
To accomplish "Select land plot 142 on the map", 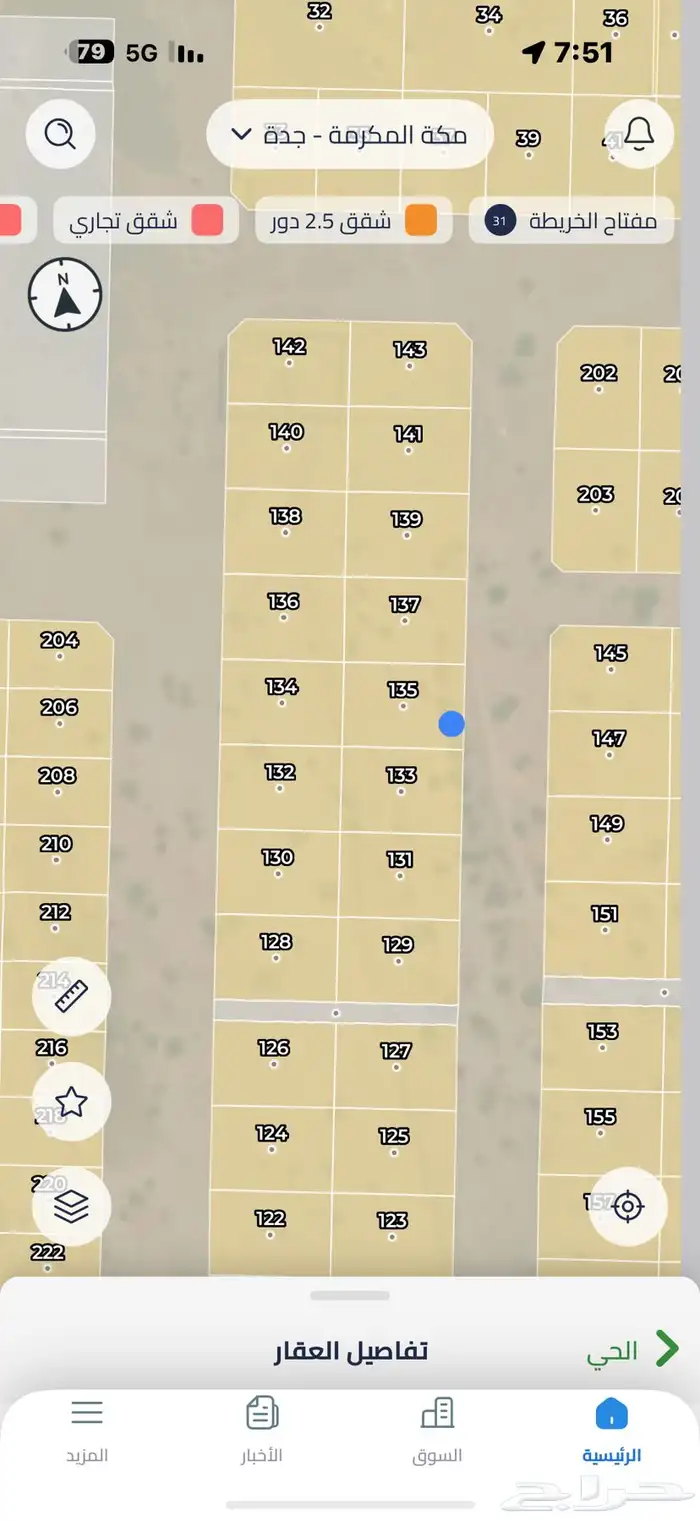I will 289,361.
